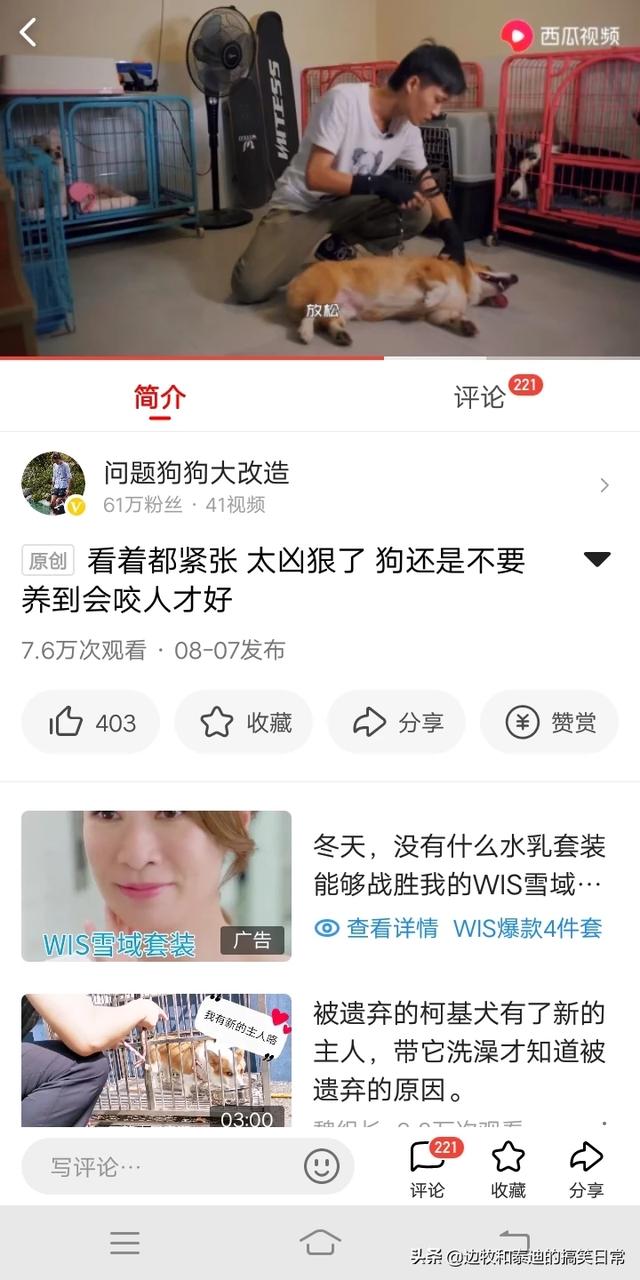Tap the 分享 button below the title
Screen dimensions: 640x1280
point(397,722)
